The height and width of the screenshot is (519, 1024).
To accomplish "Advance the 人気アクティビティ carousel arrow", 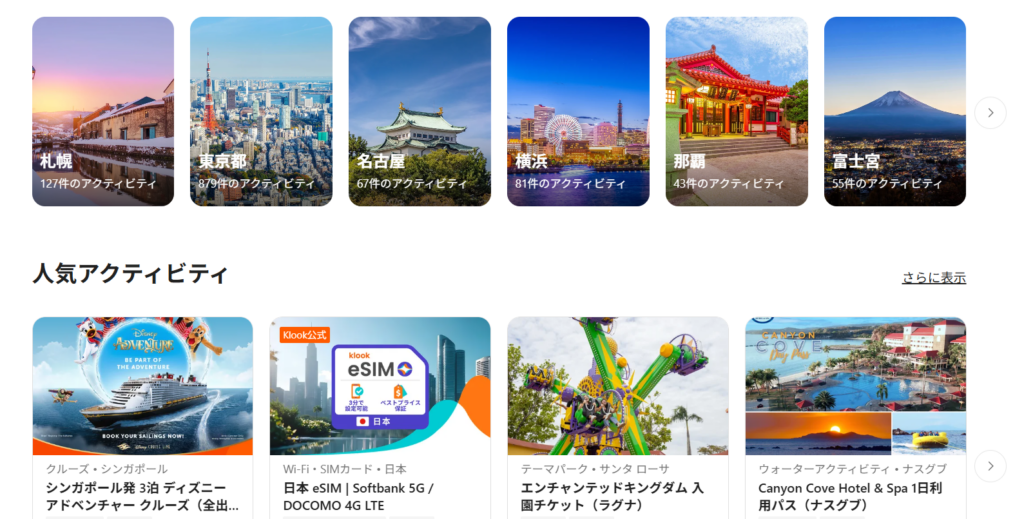I will [x=990, y=465].
